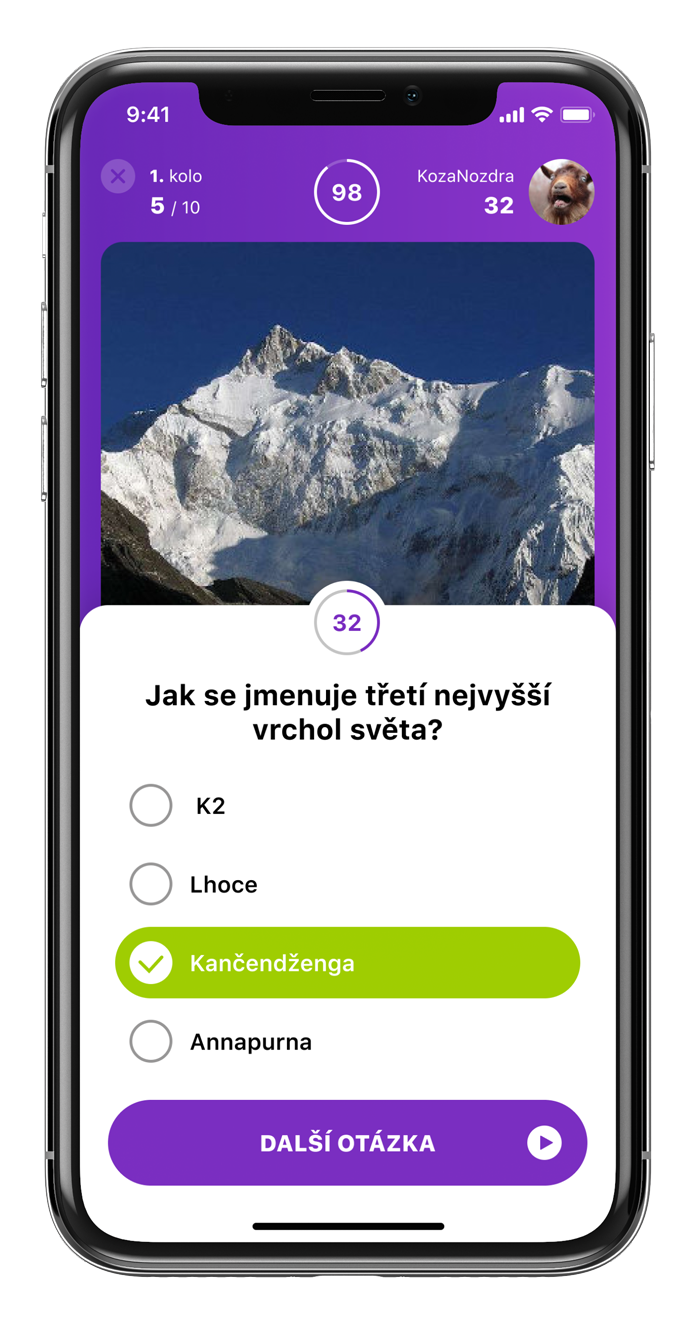Image resolution: width=693 pixels, height=1330 pixels.
Task: Choose Lhoce as the answer
Action: tap(152, 884)
